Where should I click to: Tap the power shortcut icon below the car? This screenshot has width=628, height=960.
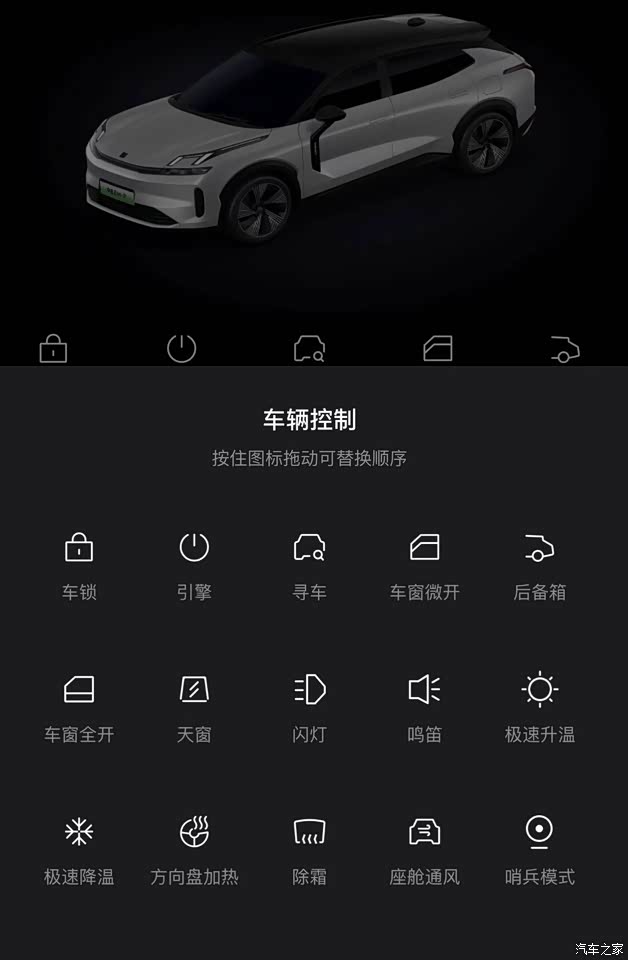click(181, 349)
